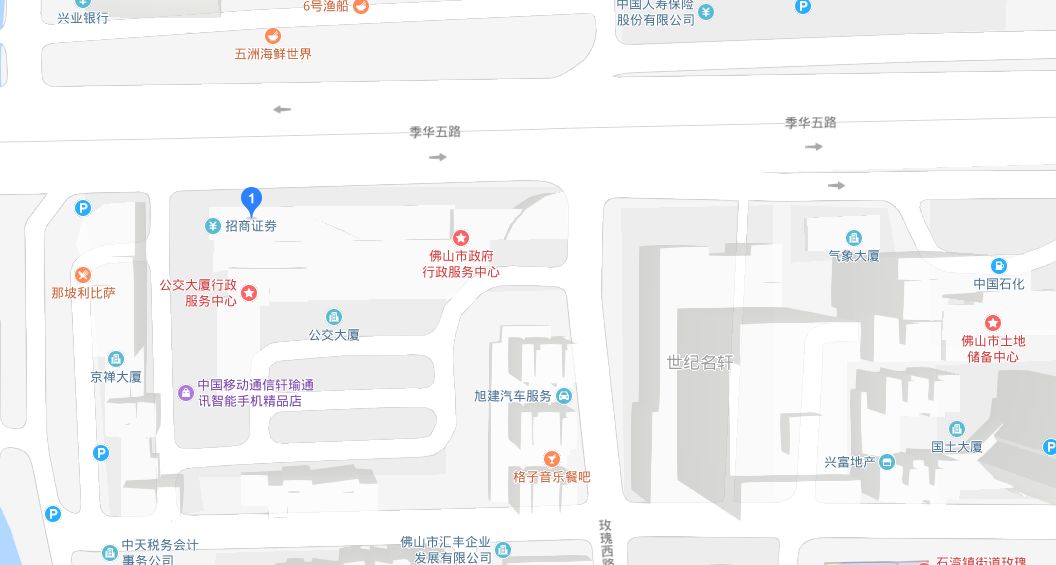
Task: Open the 五洲海鲜世界 restaurant marker
Action: point(273,36)
